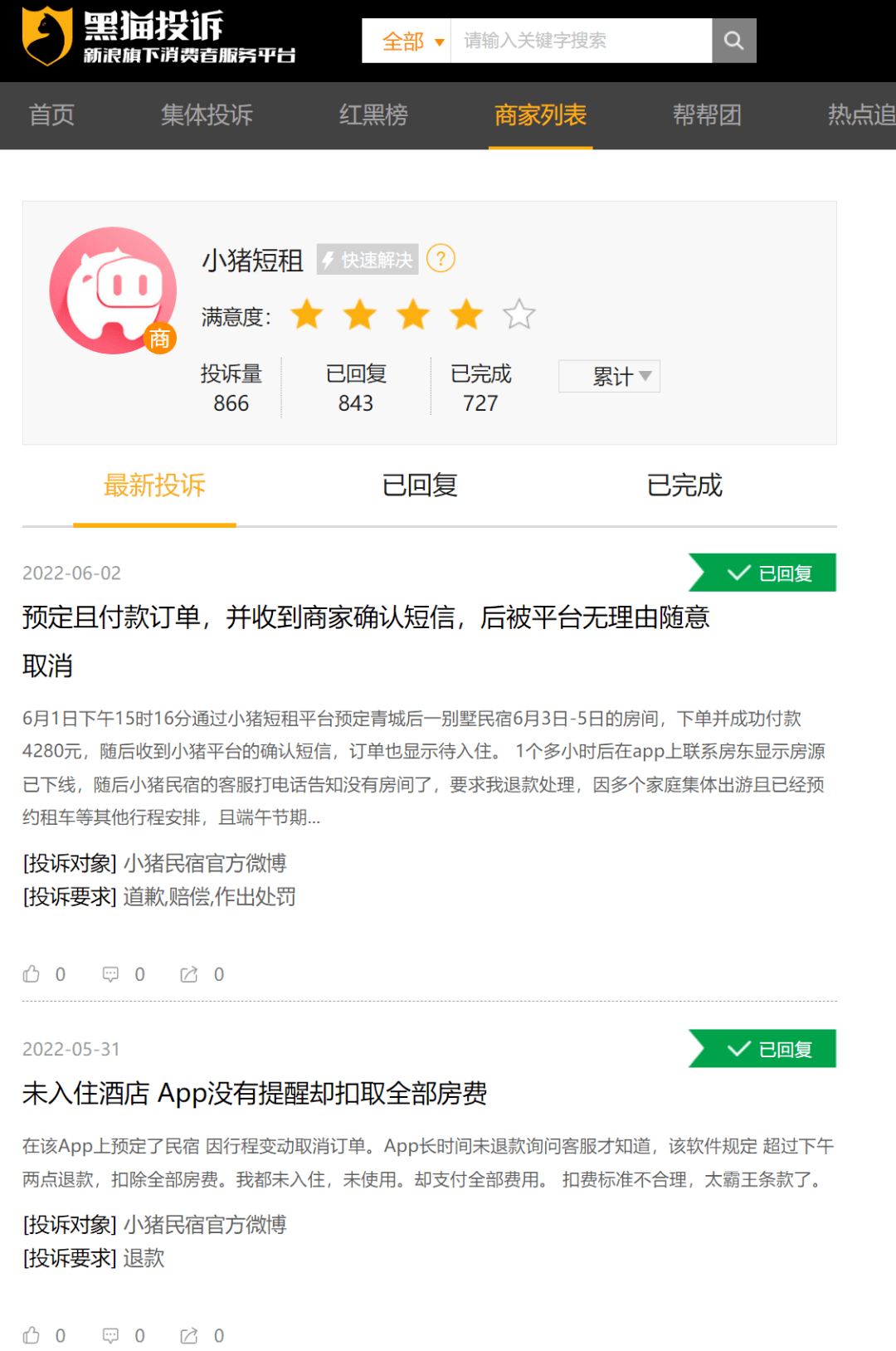Switch to the 已完成 complaints tab
896x1351 pixels.
[684, 485]
